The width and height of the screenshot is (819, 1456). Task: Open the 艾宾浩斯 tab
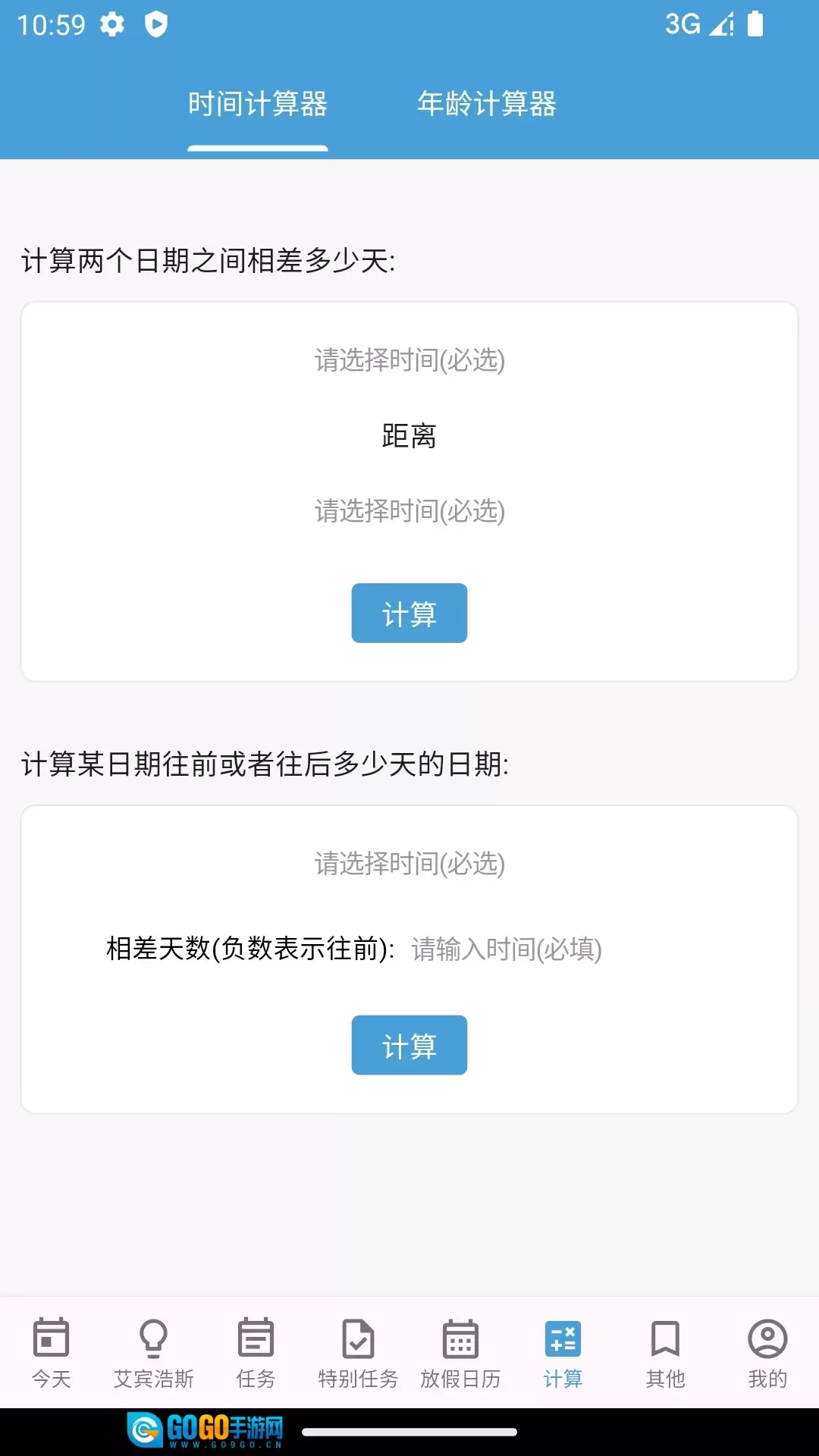154,1354
